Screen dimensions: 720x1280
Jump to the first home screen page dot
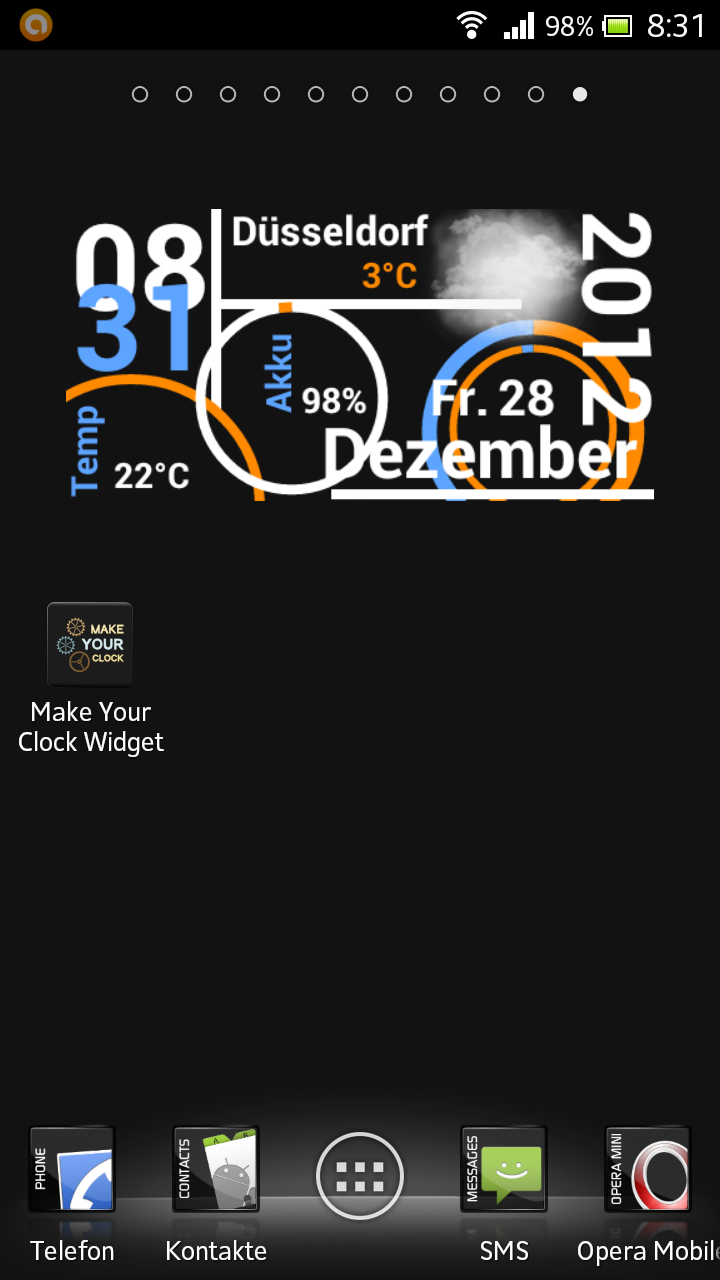[x=140, y=94]
